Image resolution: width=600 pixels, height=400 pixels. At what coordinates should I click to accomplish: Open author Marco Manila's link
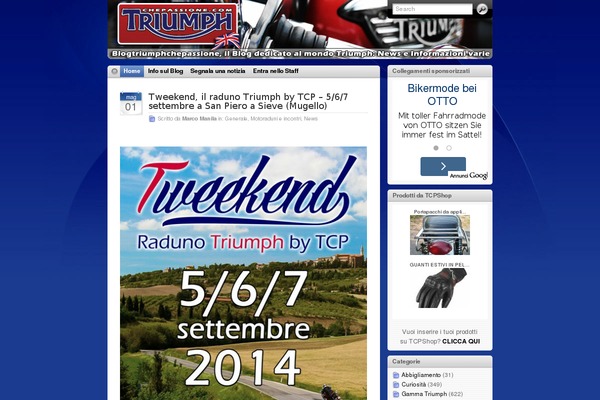click(201, 118)
